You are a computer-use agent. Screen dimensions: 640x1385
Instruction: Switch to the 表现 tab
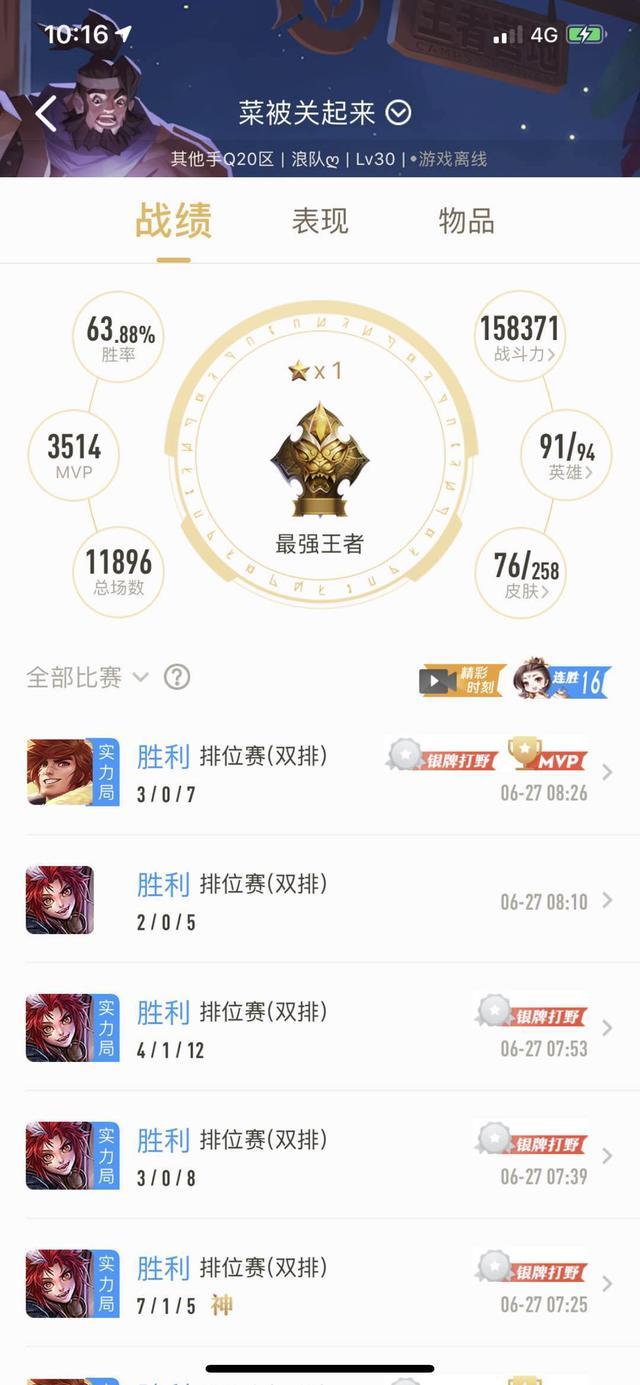[x=320, y=221]
